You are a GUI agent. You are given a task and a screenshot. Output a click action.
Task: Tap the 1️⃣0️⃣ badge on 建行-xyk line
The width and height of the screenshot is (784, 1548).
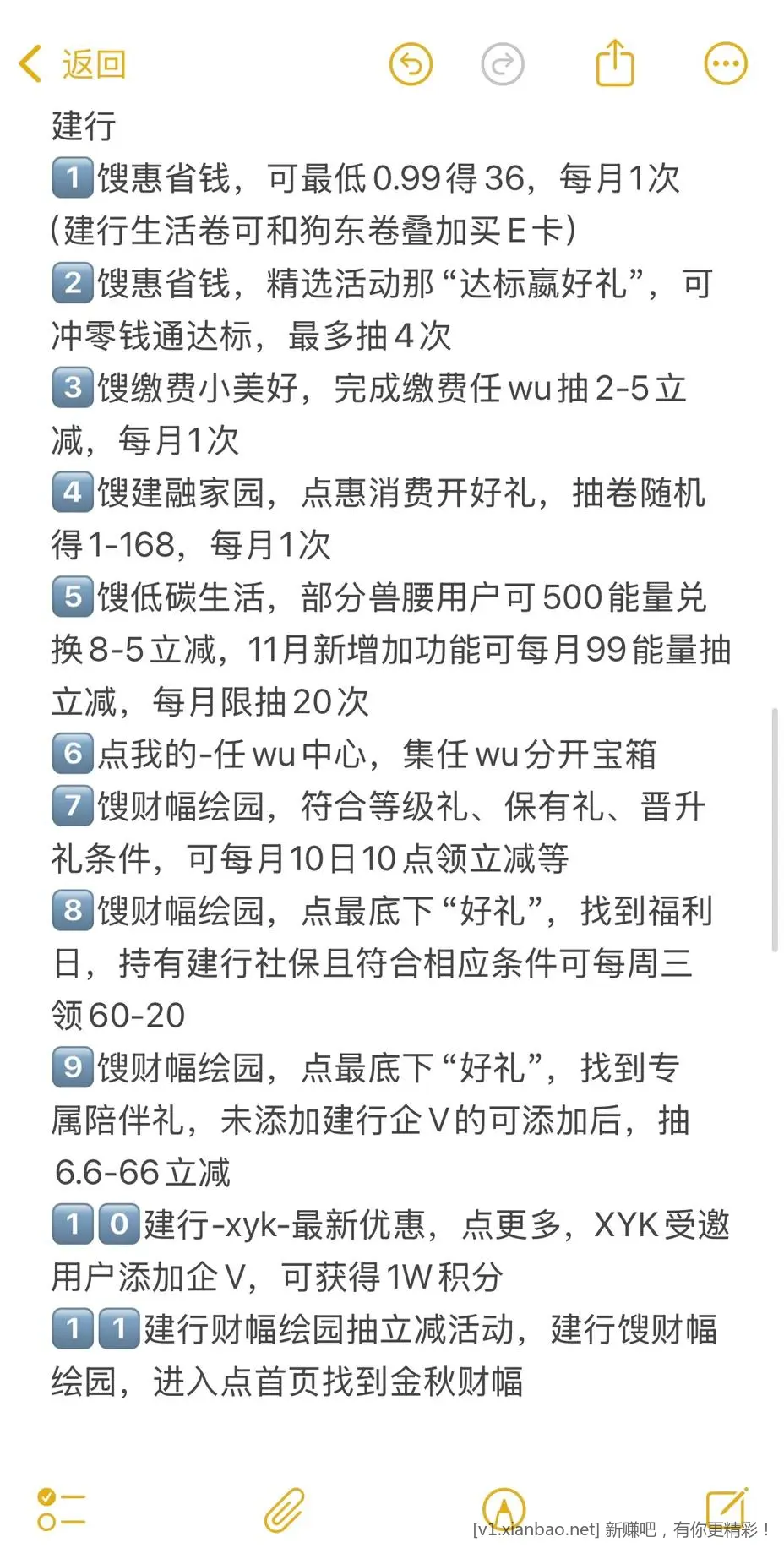tap(95, 1224)
